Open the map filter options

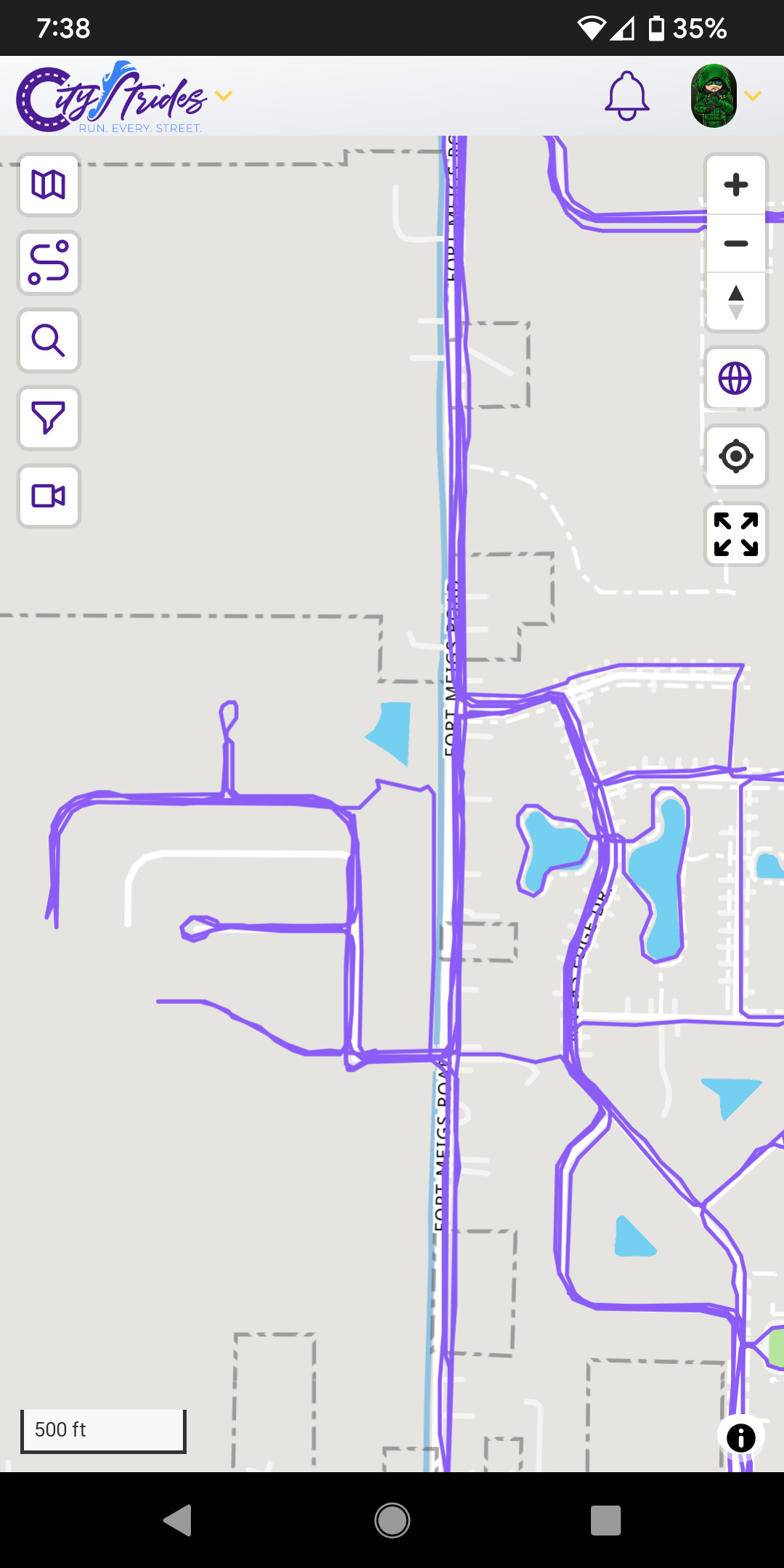[x=49, y=418]
